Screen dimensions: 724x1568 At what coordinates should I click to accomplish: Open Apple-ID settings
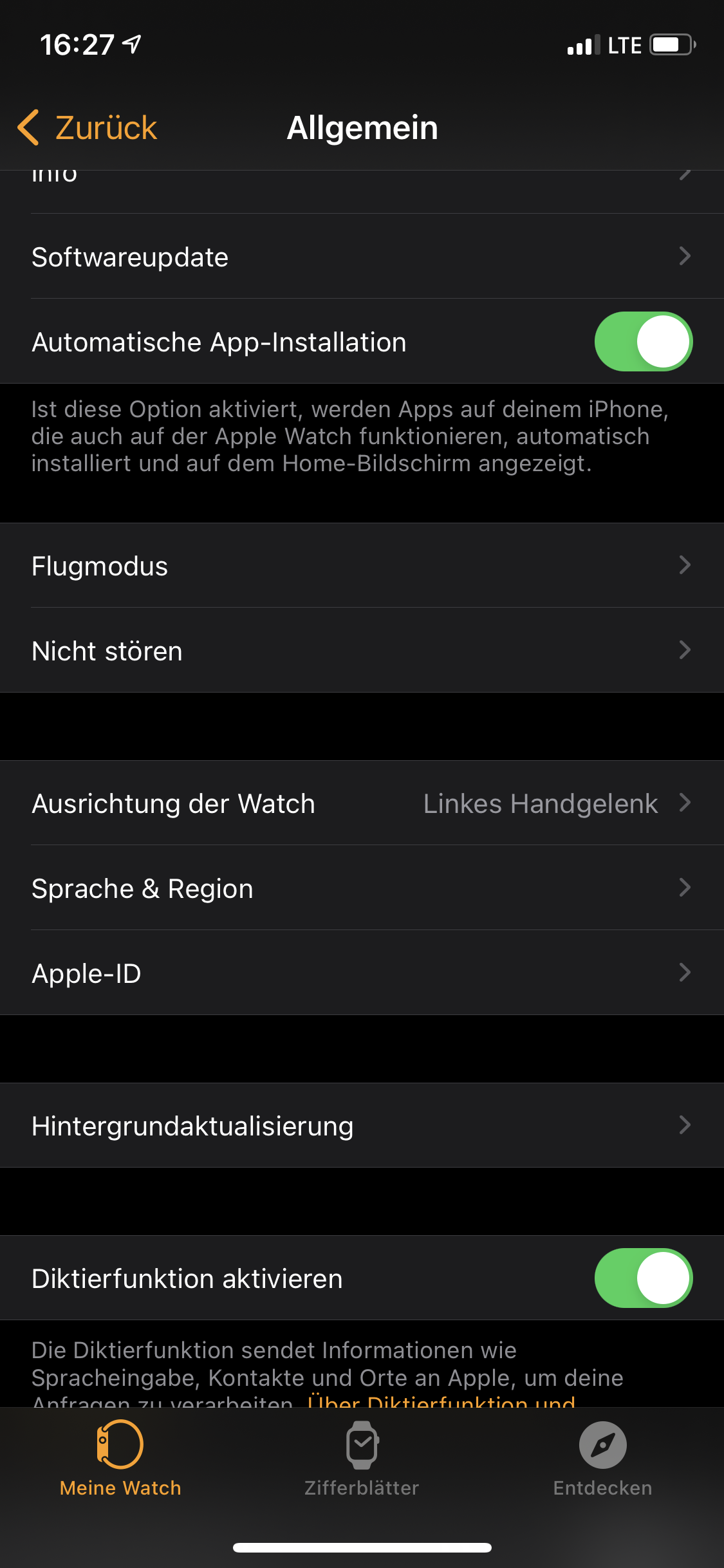tap(360, 973)
